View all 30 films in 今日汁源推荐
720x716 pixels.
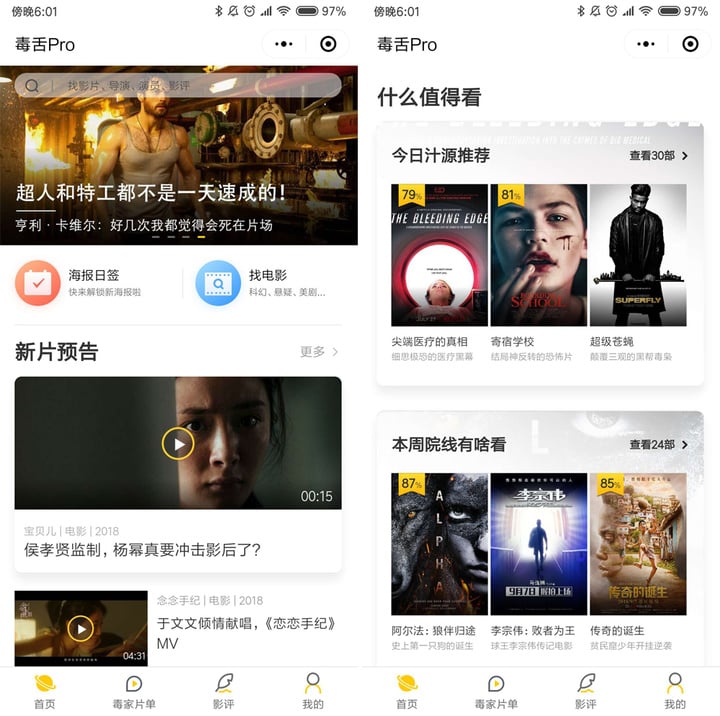[658, 156]
